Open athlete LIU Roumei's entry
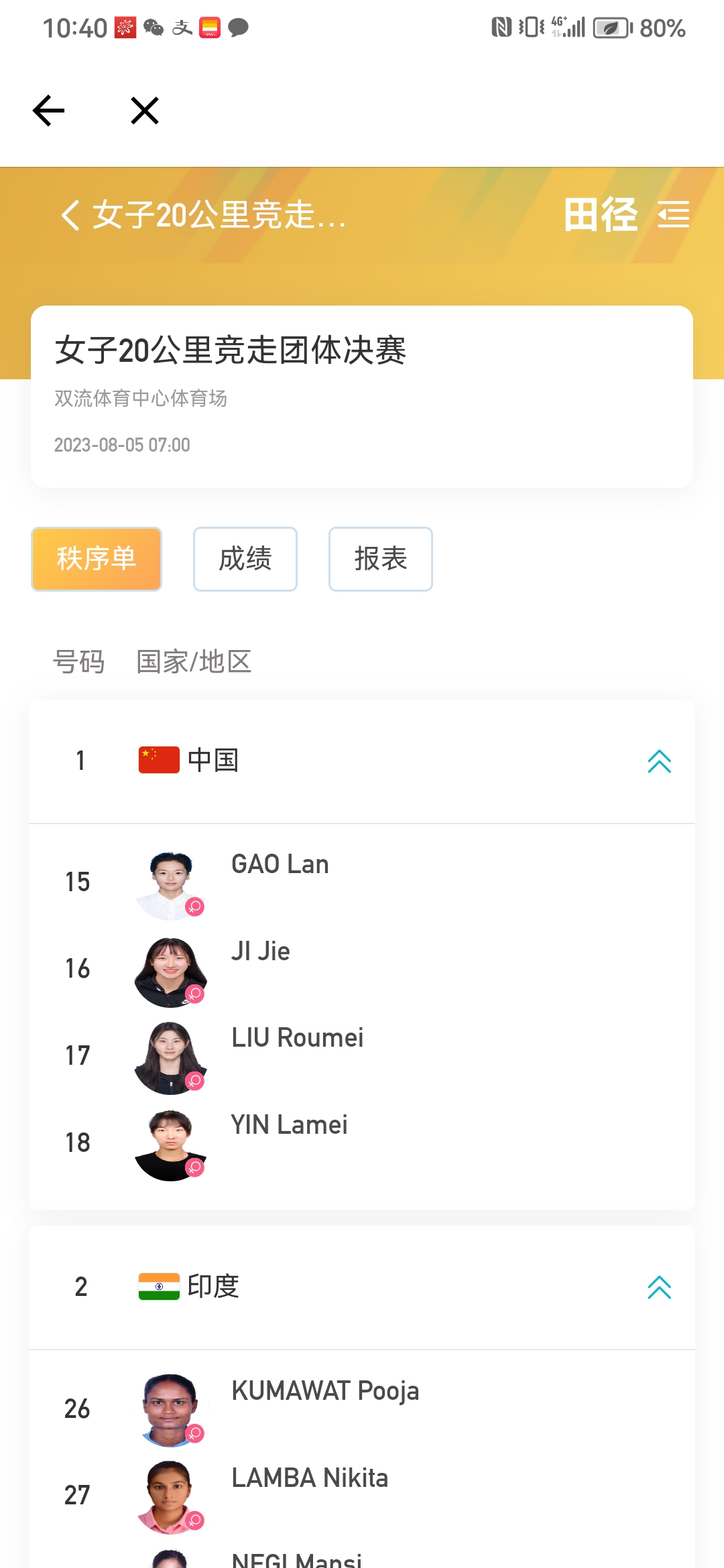The height and width of the screenshot is (1568, 724). [297, 1038]
